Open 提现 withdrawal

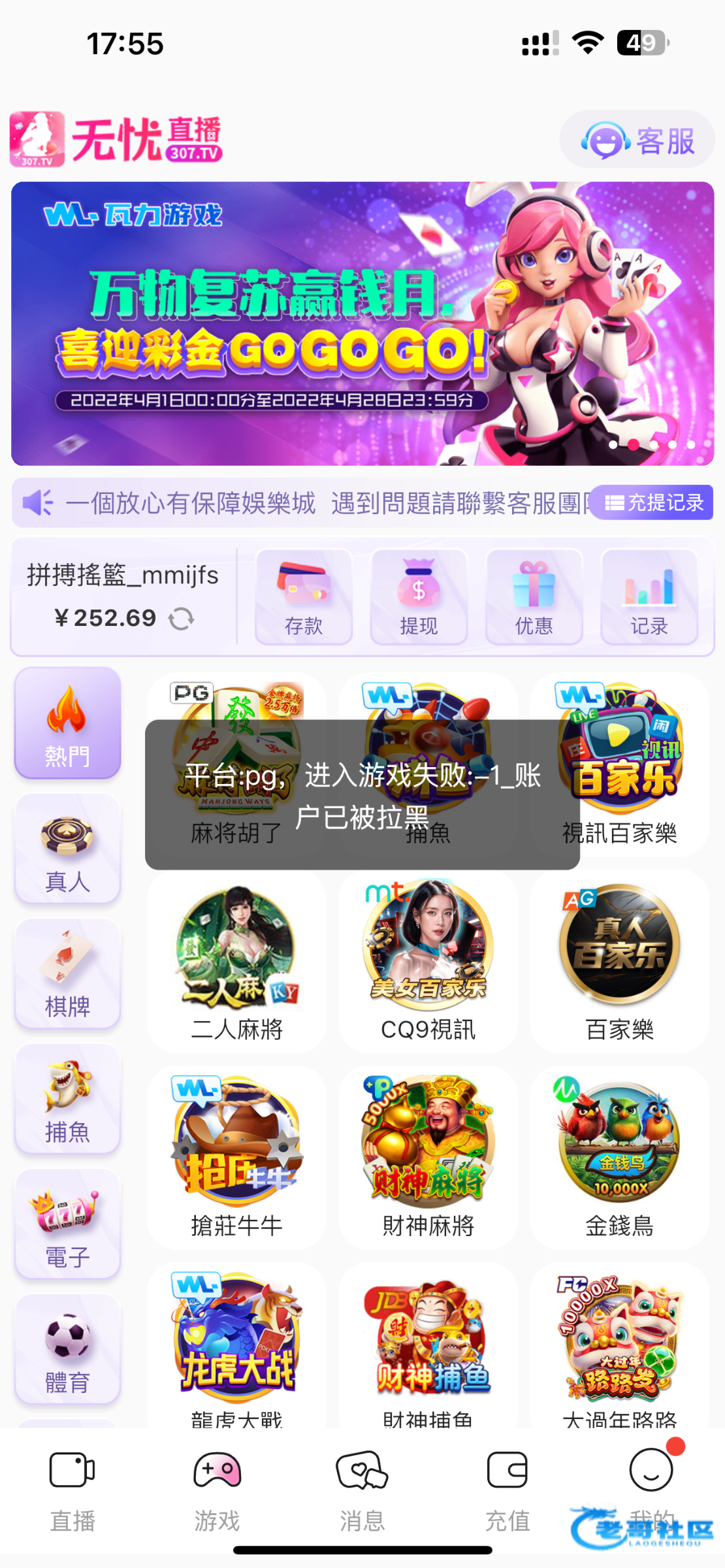click(x=419, y=597)
